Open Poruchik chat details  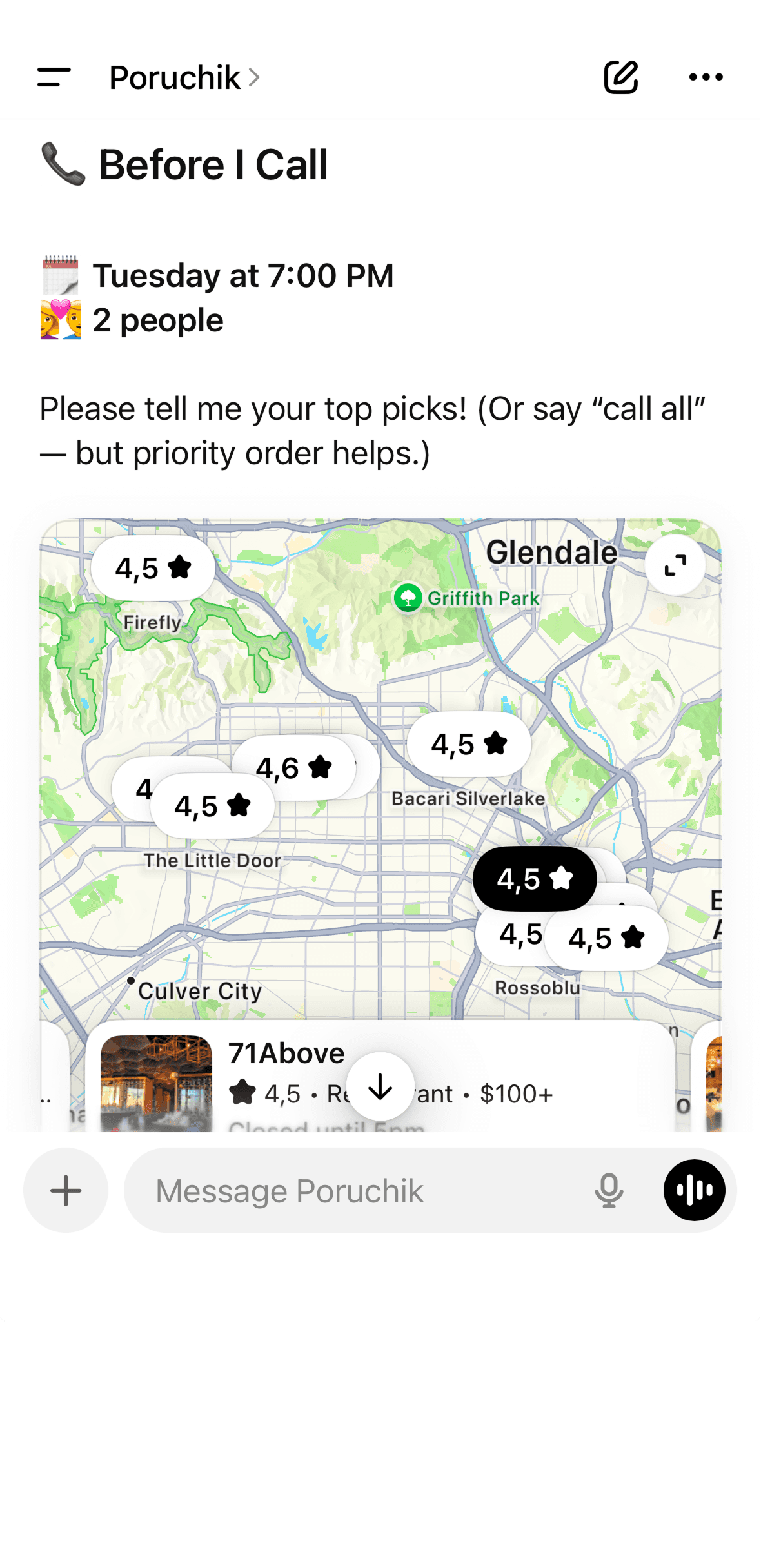184,78
